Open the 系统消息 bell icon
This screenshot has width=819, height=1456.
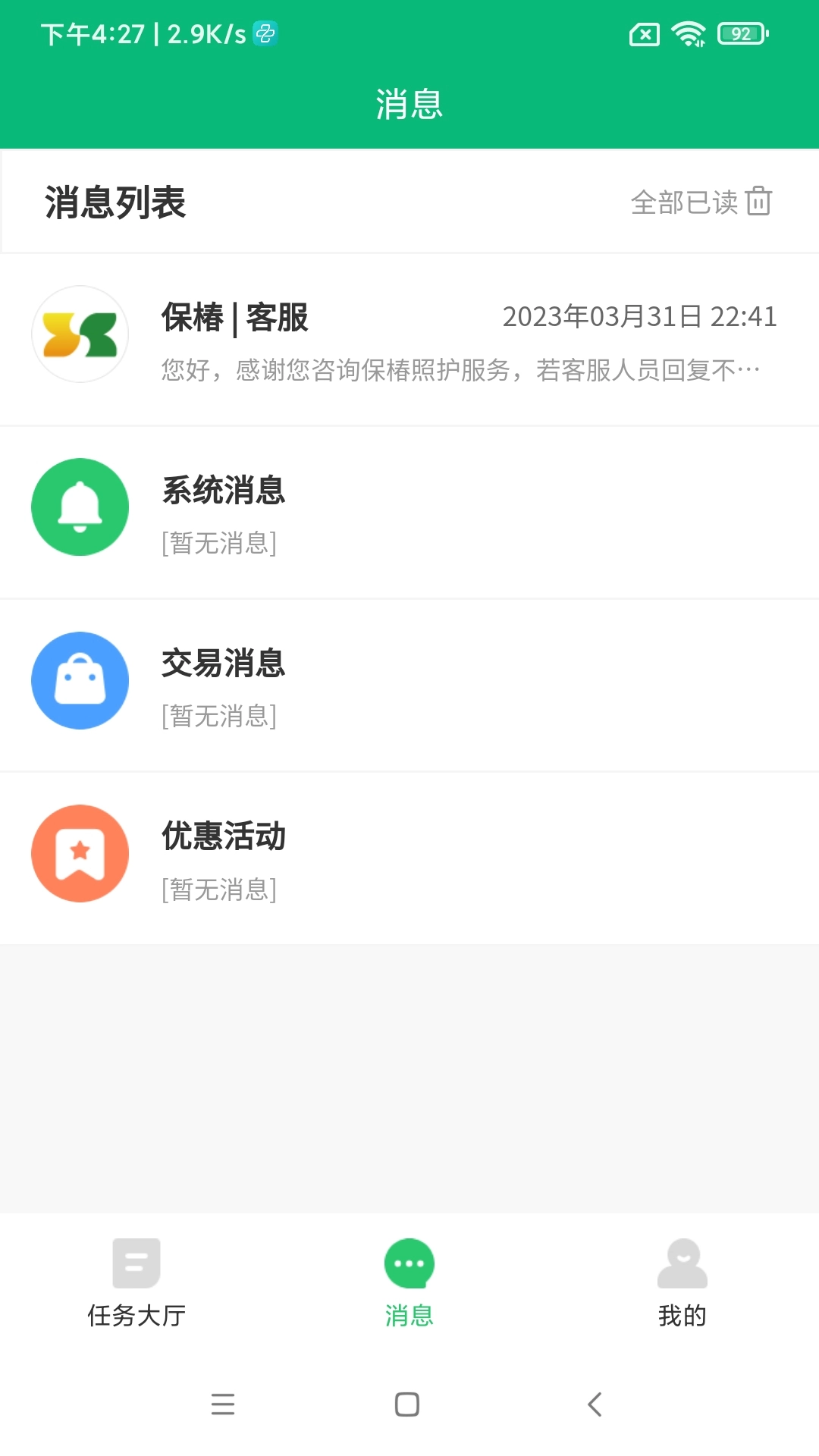click(80, 507)
